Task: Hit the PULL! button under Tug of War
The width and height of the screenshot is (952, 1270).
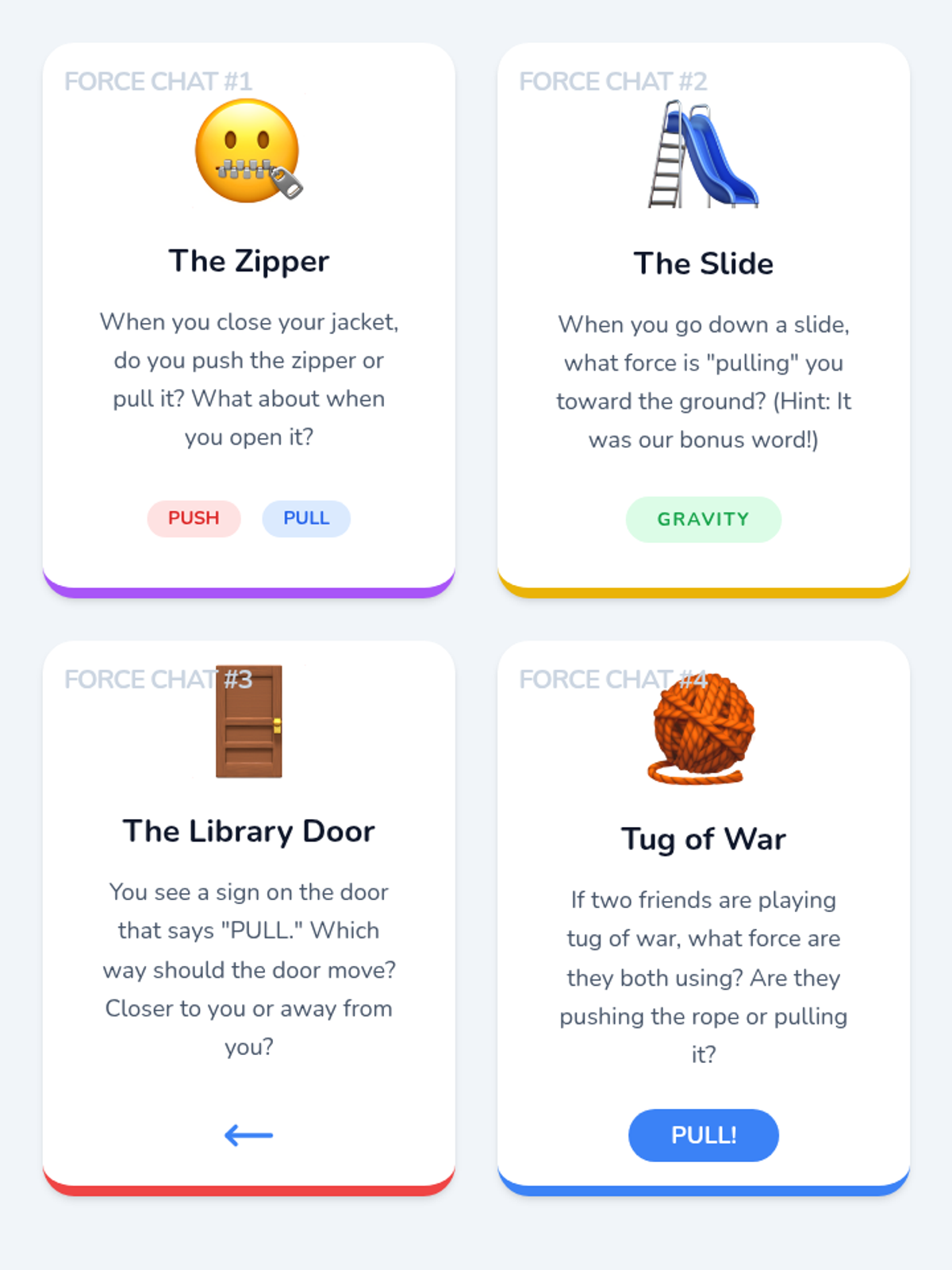Action: [x=704, y=1135]
